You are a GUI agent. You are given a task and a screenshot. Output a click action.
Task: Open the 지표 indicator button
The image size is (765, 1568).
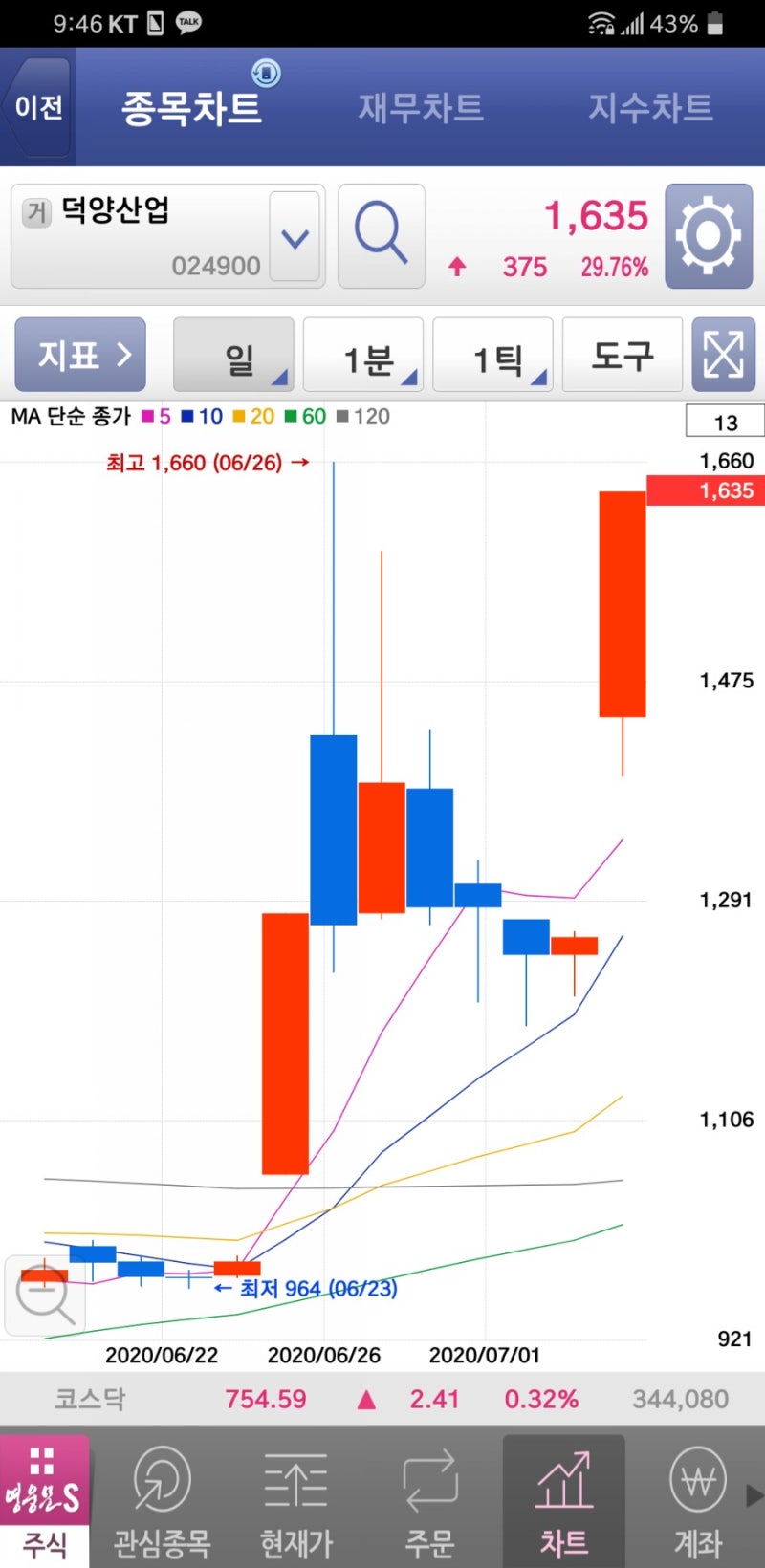point(80,355)
